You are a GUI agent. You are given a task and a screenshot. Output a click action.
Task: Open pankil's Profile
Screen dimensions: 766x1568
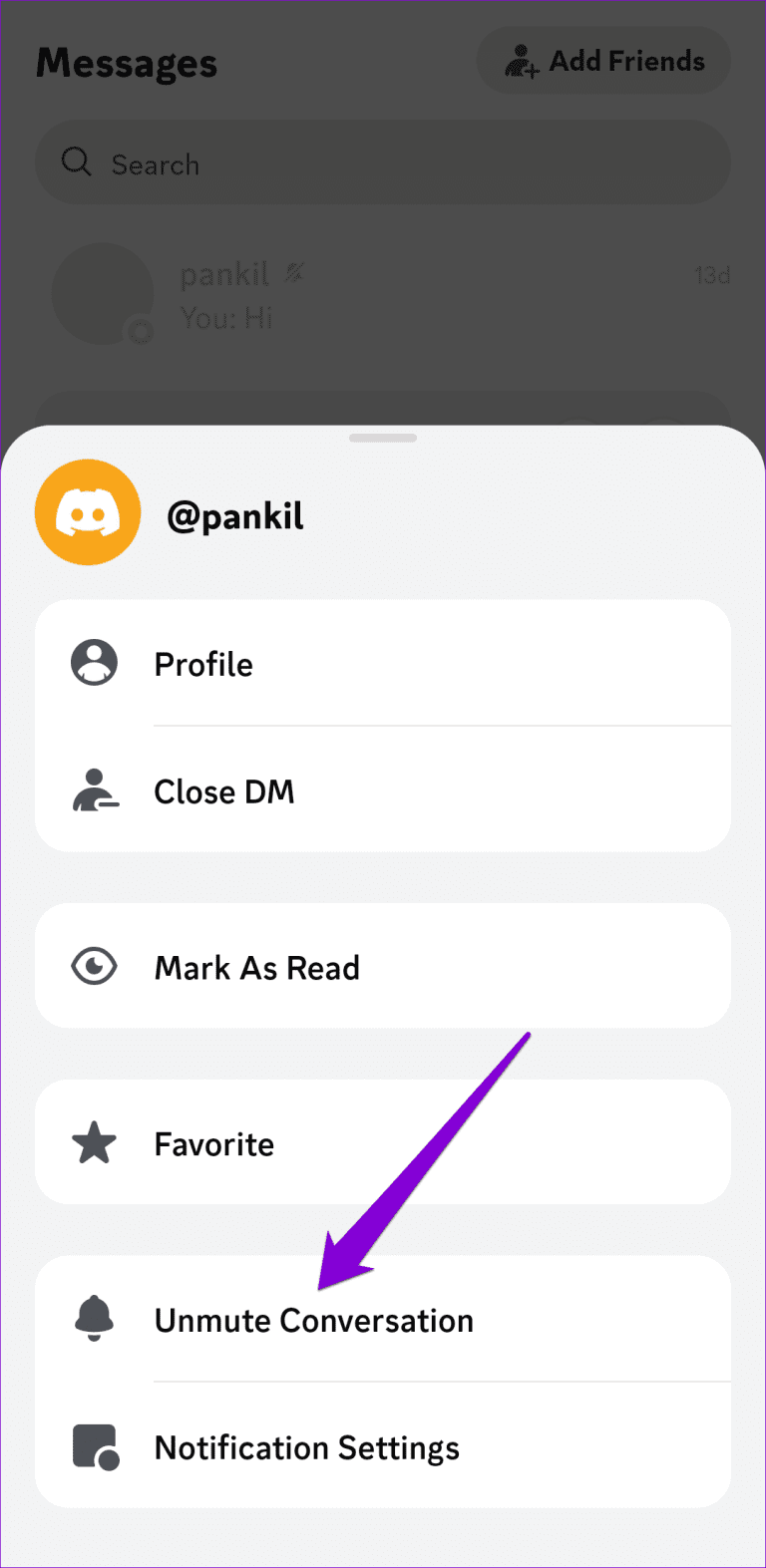point(203,663)
